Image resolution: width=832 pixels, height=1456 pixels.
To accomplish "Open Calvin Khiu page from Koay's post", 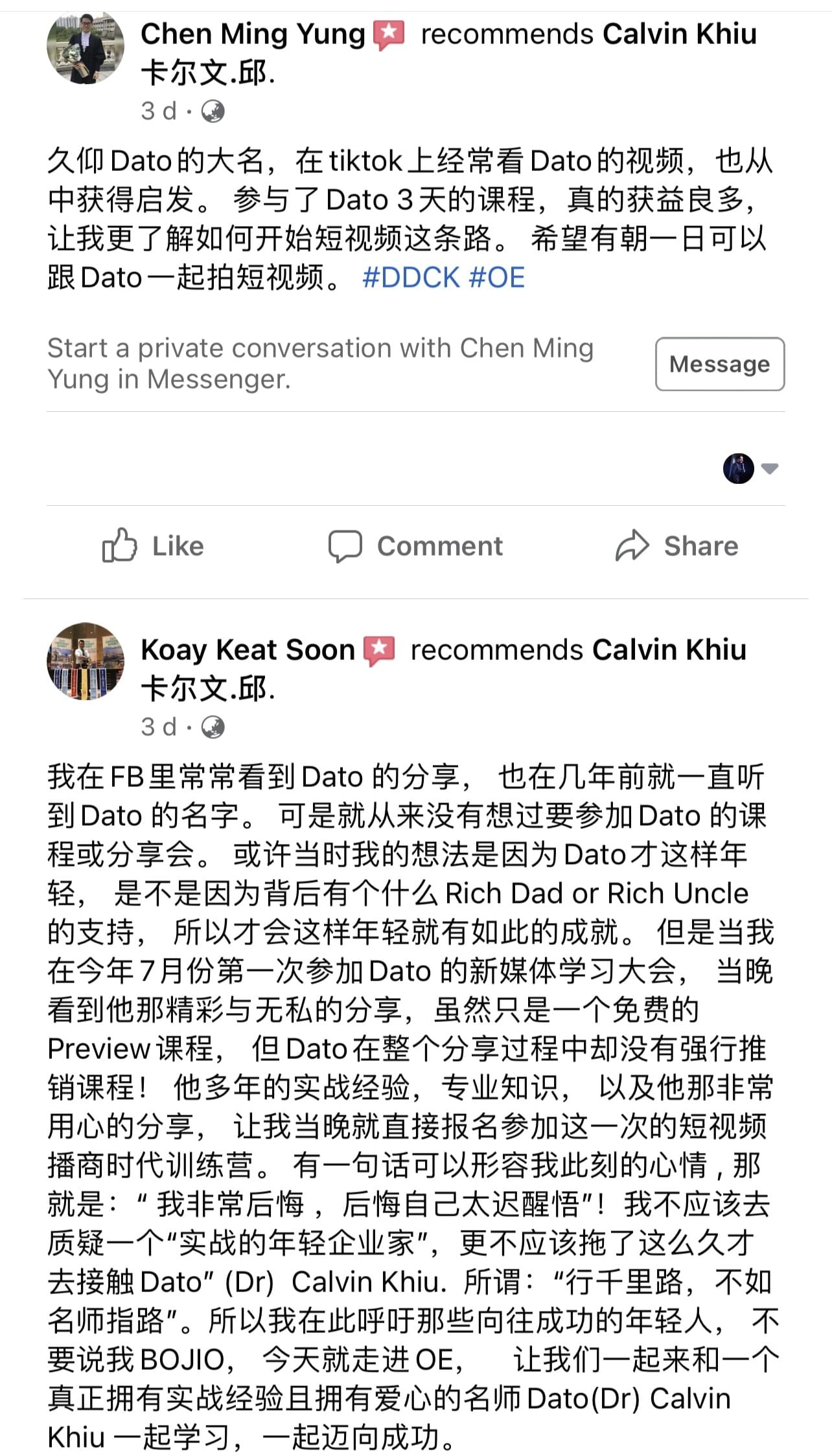I will click(x=669, y=650).
